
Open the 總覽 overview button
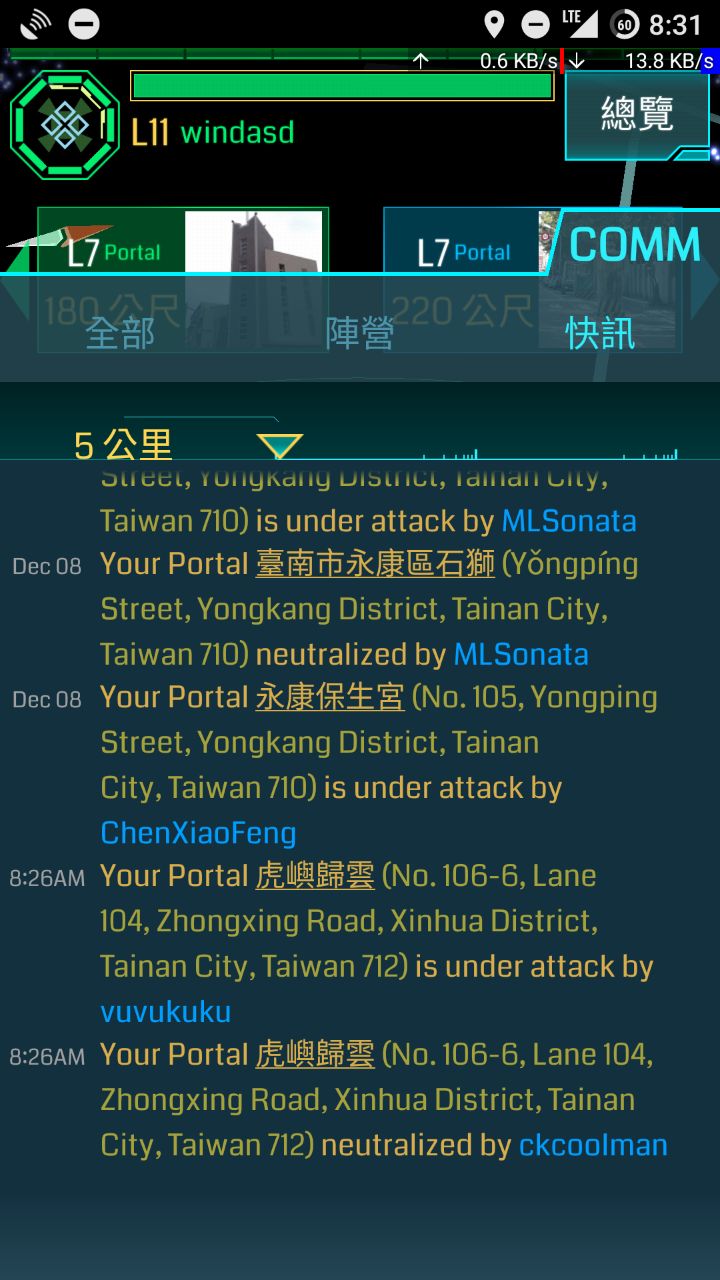coord(637,114)
